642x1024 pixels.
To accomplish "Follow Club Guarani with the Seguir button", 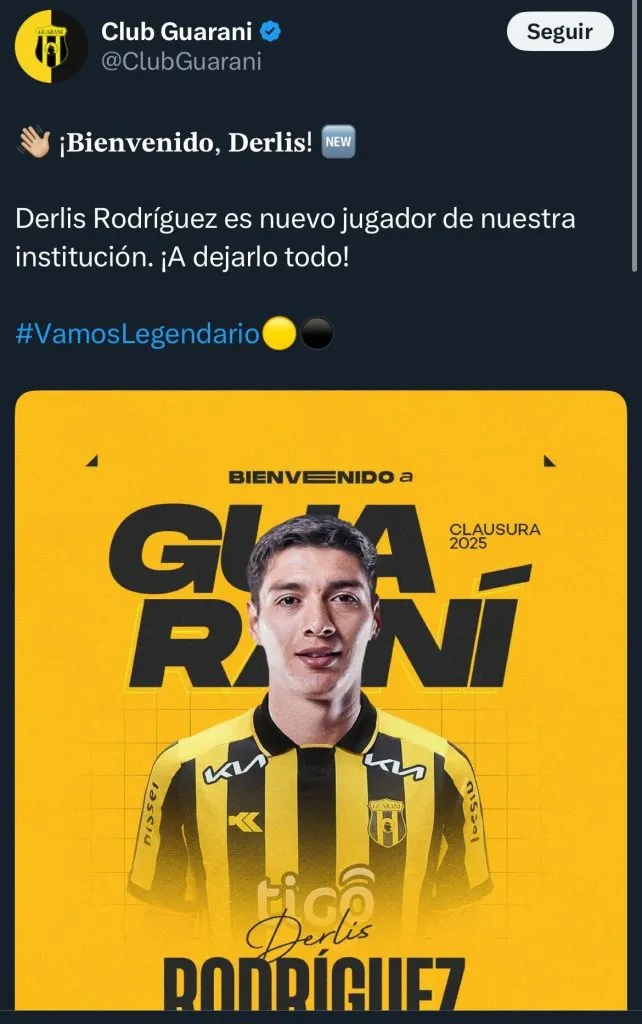I will tap(559, 31).
